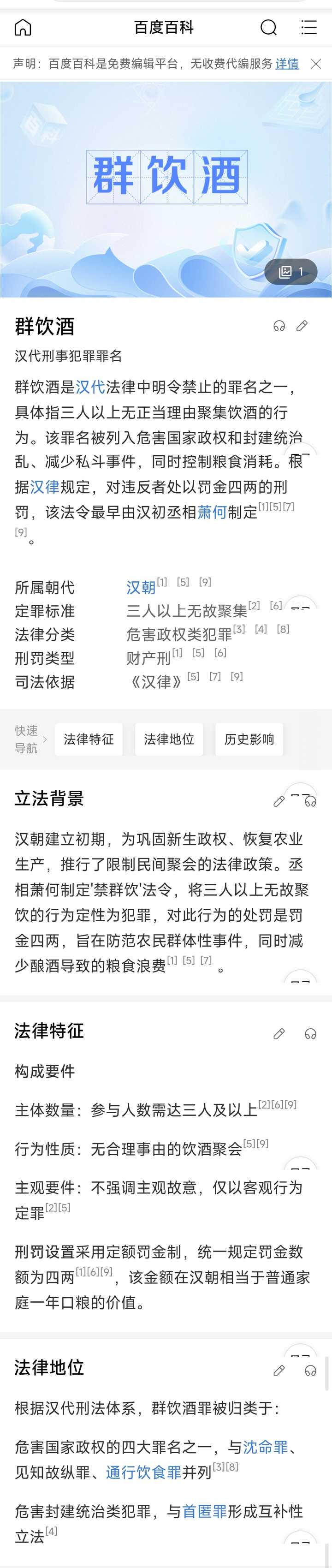Viewport: 332px width, 1568px height.
Task: Open the 详情 link in the notice
Action: (287, 64)
